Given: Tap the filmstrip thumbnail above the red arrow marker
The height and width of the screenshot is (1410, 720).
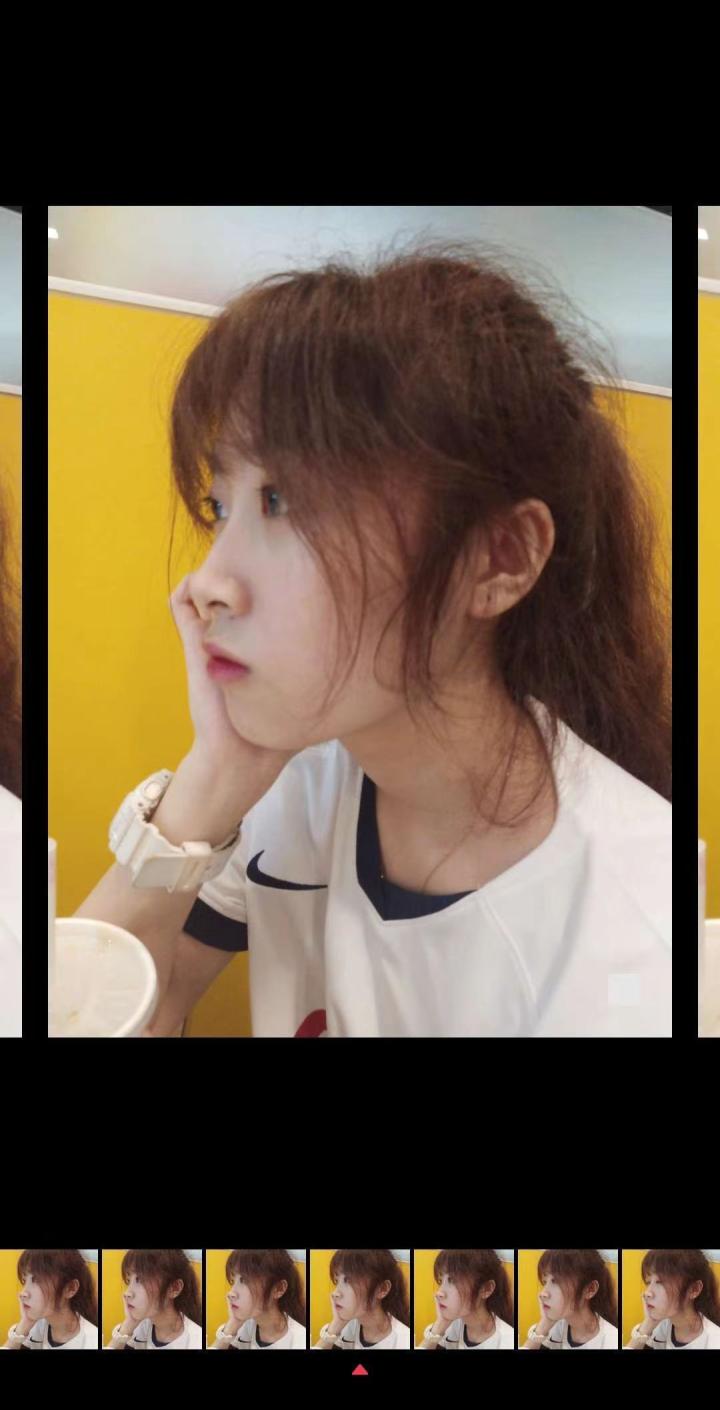Looking at the screenshot, I should pyautogui.click(x=360, y=1298).
